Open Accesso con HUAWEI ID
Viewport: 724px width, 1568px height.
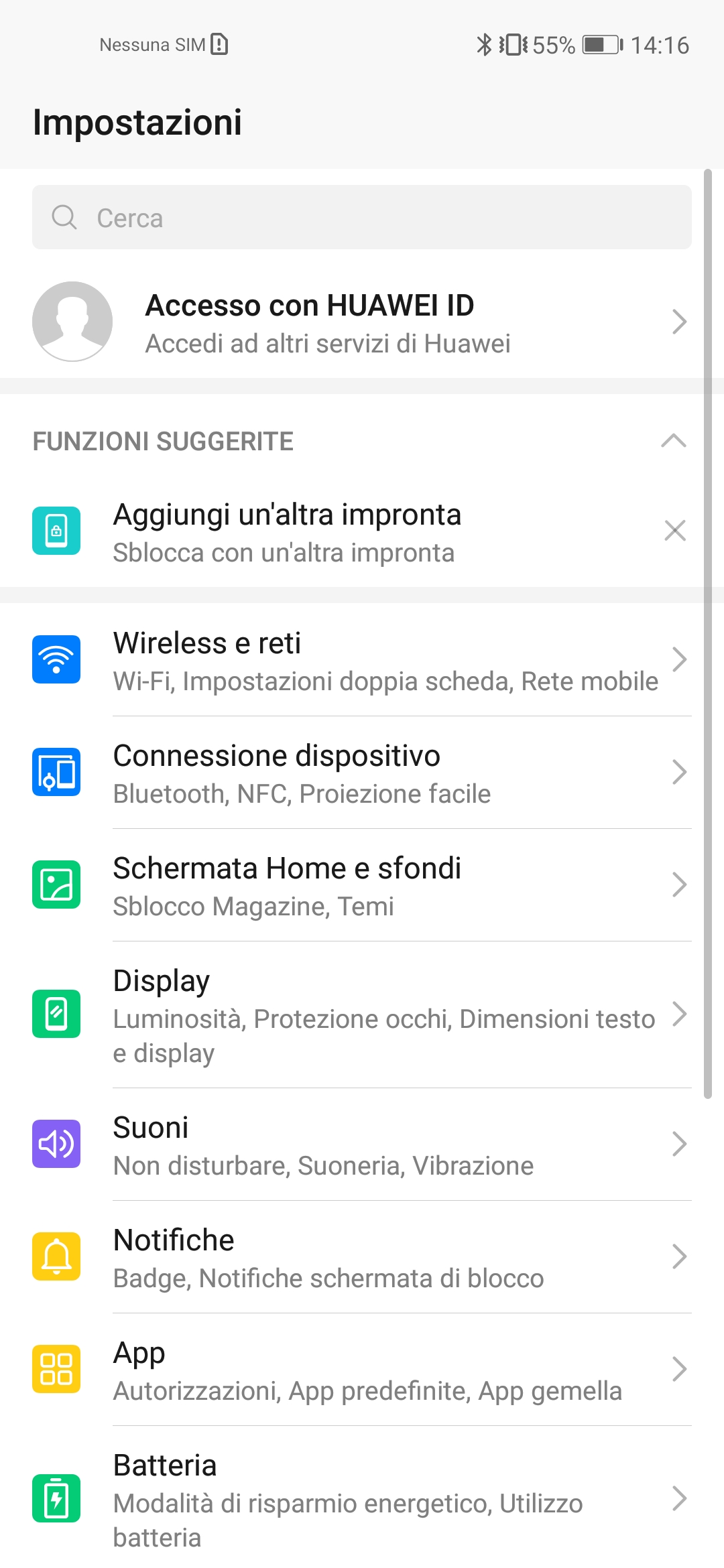[x=362, y=322]
